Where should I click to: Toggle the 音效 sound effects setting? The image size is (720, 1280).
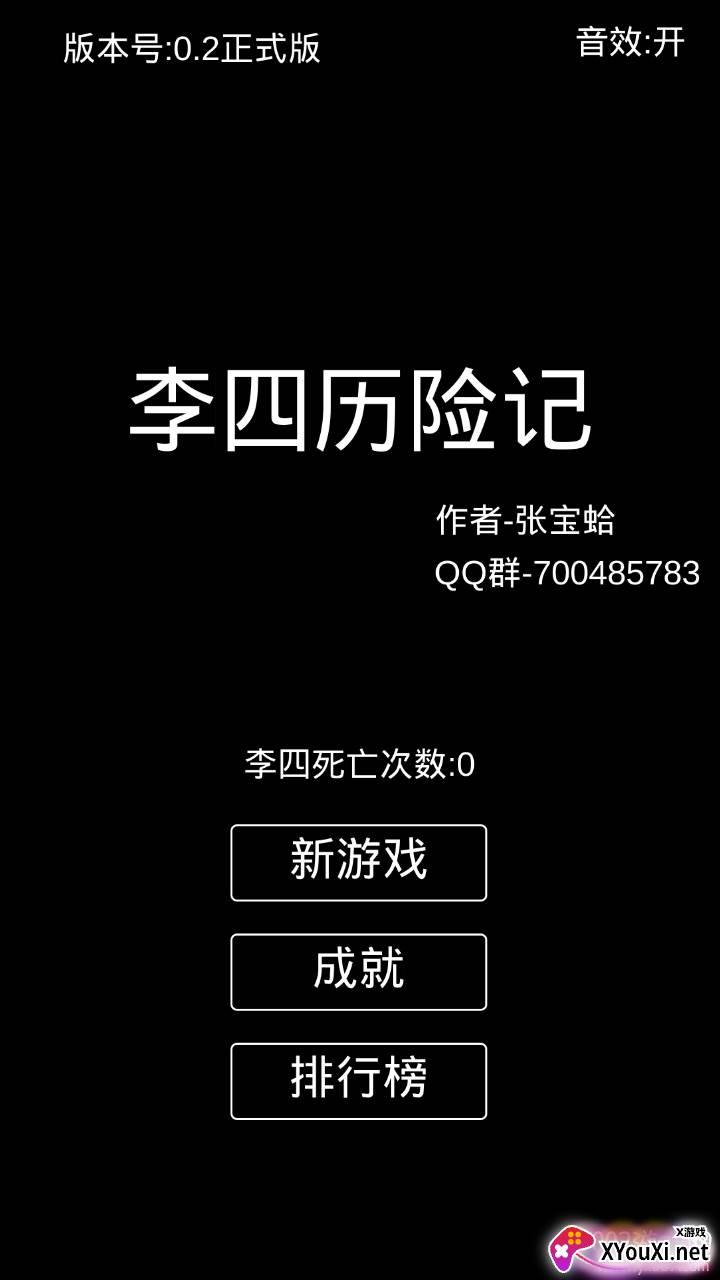(x=630, y=43)
